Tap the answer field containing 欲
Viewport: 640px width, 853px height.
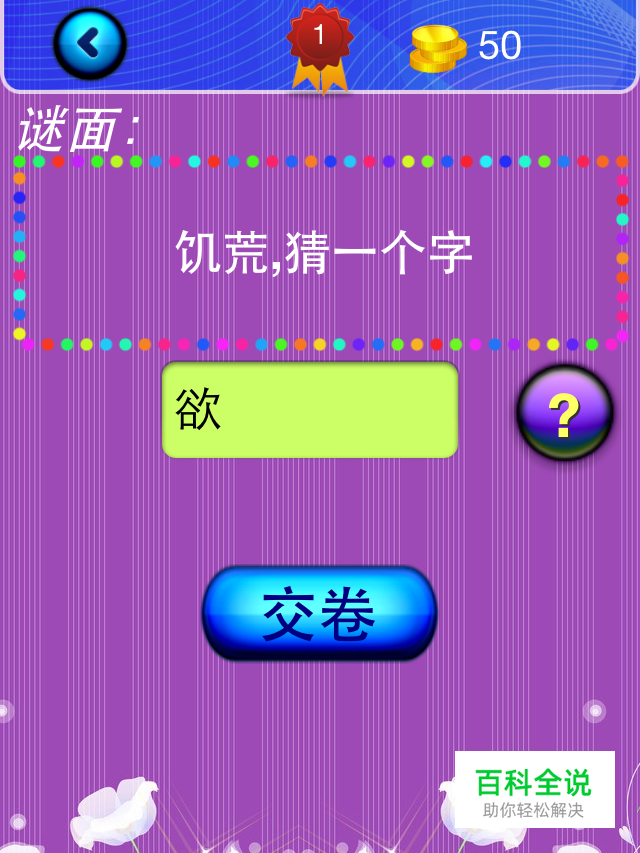(310, 410)
